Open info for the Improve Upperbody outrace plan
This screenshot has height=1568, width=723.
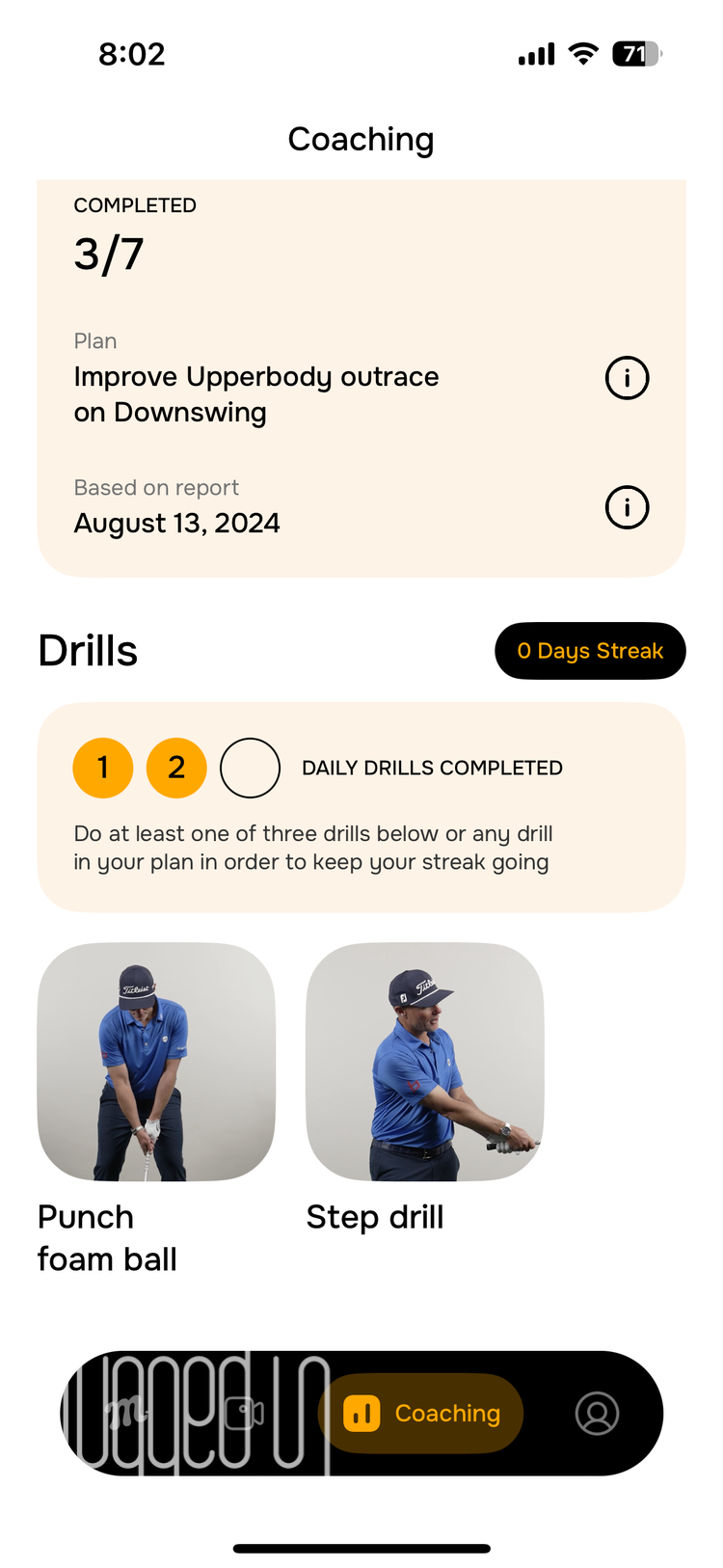pyautogui.click(x=627, y=378)
